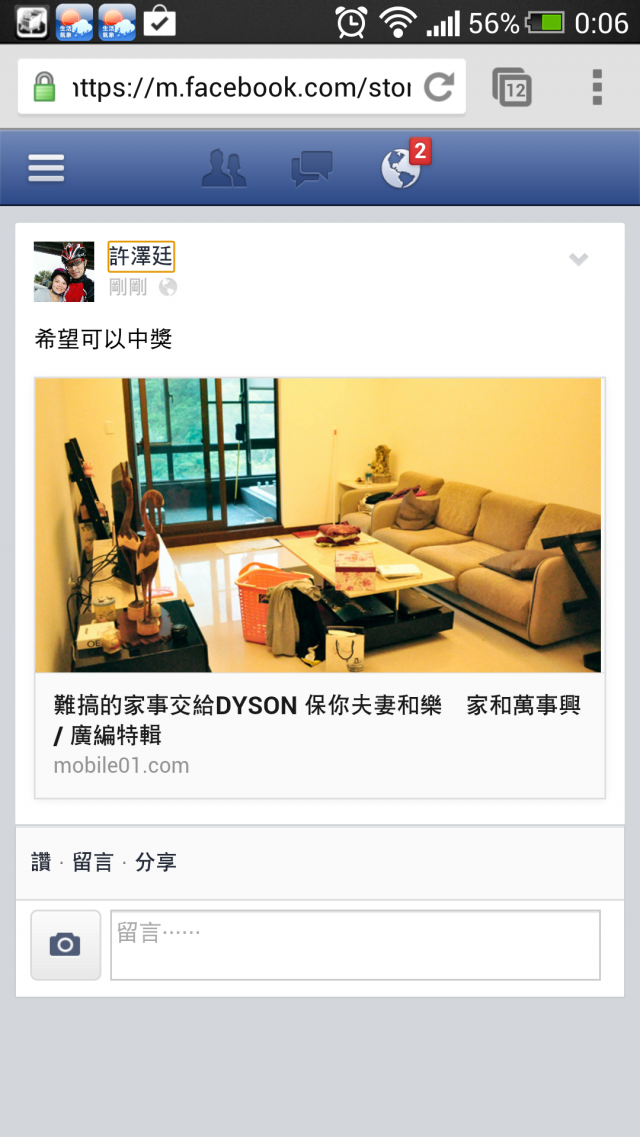Reload the page in browser

click(439, 88)
